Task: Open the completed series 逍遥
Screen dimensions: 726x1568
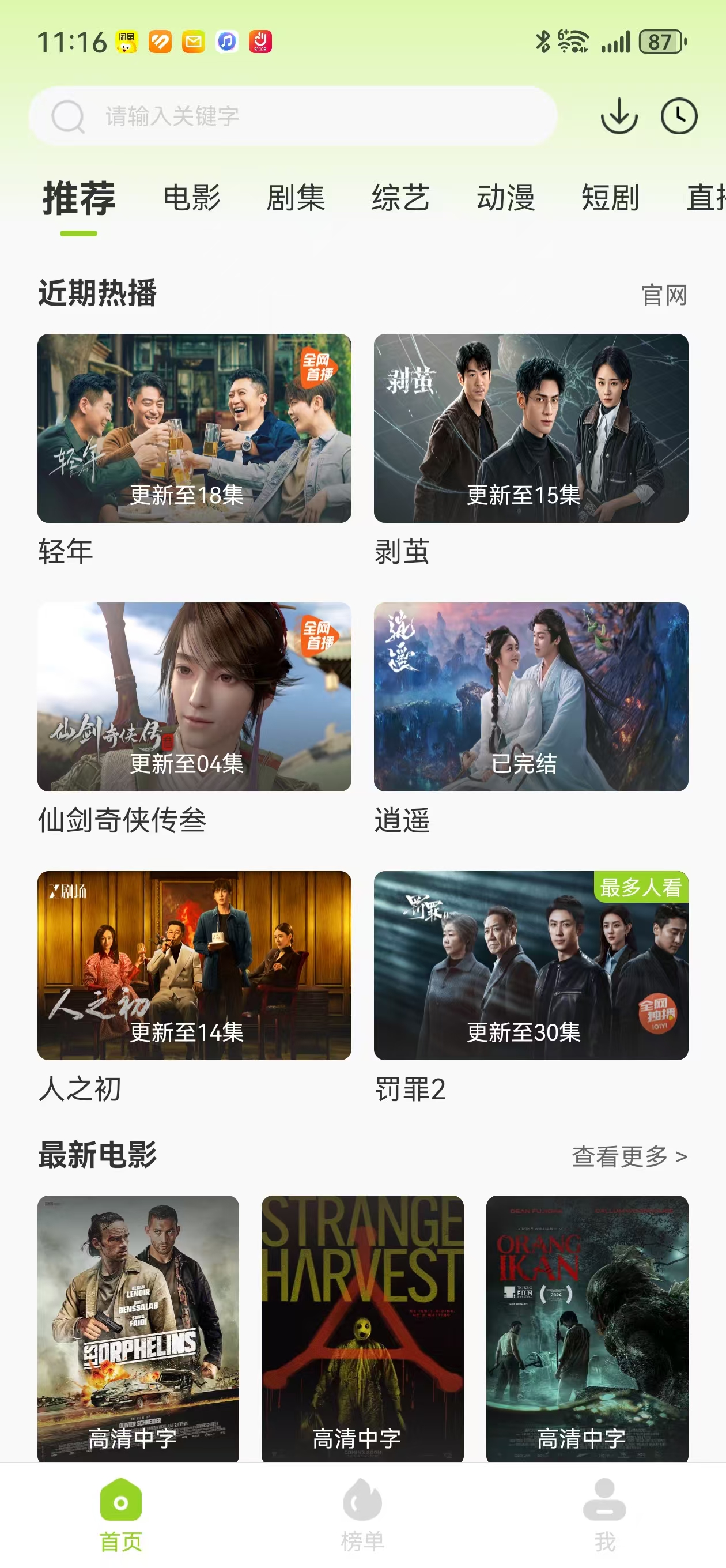Action: (x=531, y=696)
